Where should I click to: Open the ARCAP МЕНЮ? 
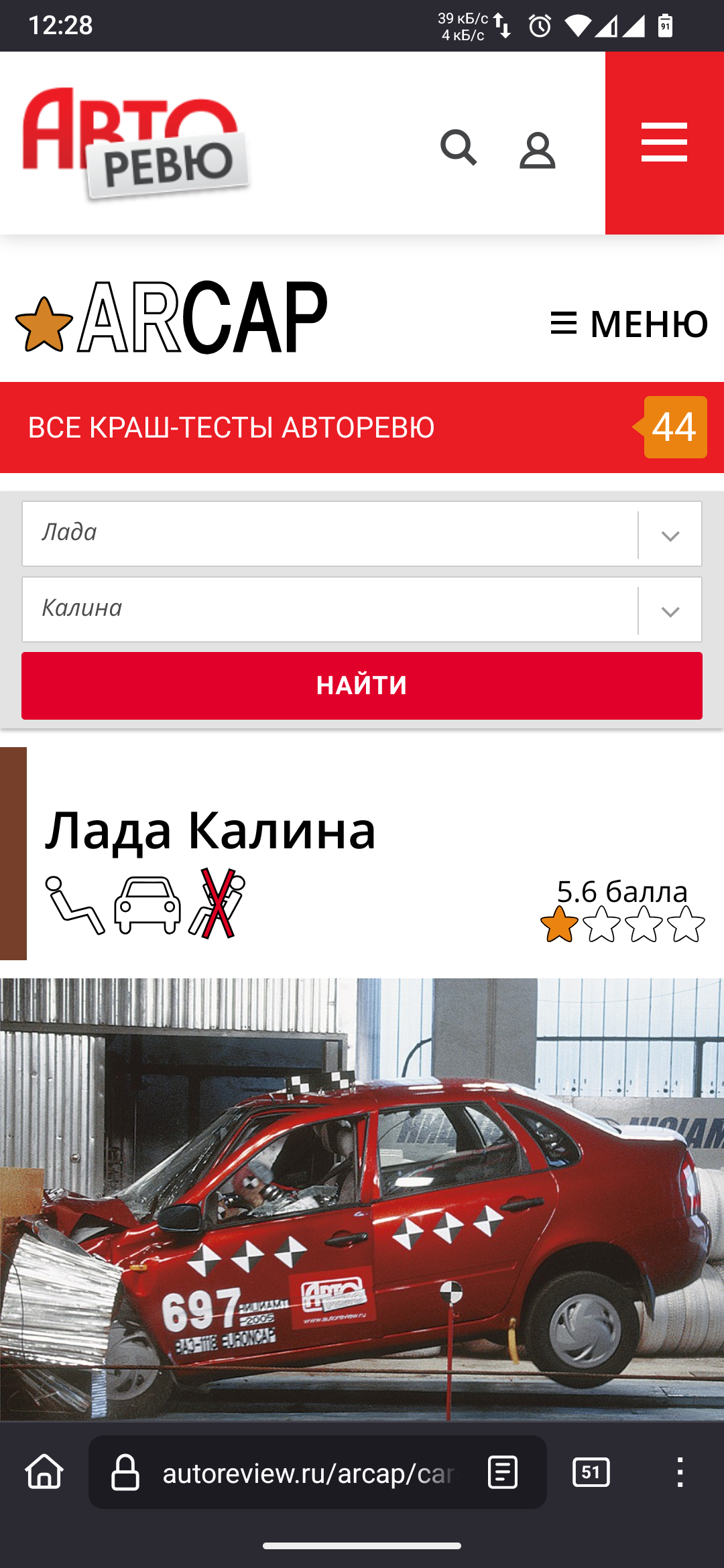click(629, 324)
